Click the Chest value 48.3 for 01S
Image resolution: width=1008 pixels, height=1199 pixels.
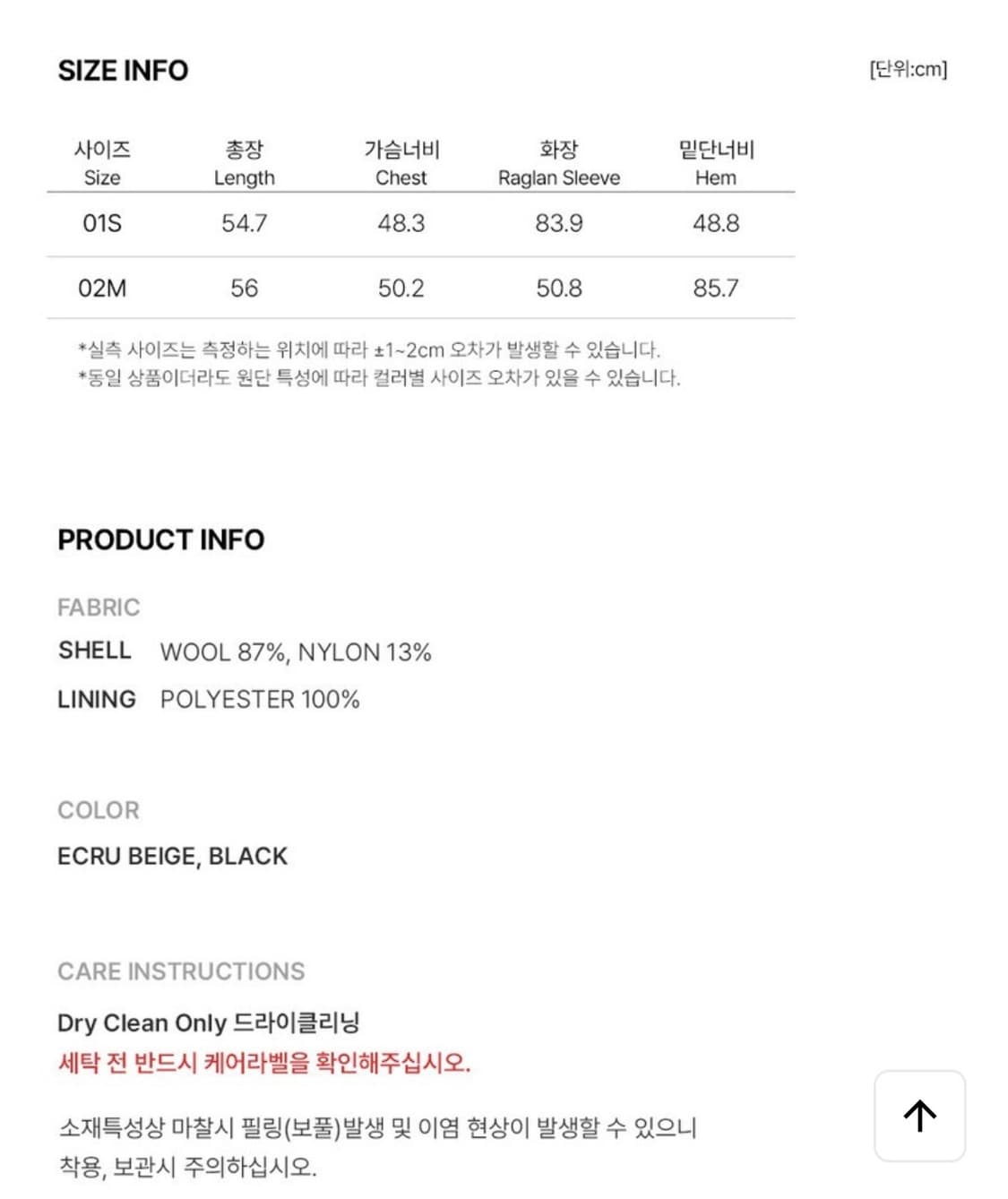pos(401,225)
